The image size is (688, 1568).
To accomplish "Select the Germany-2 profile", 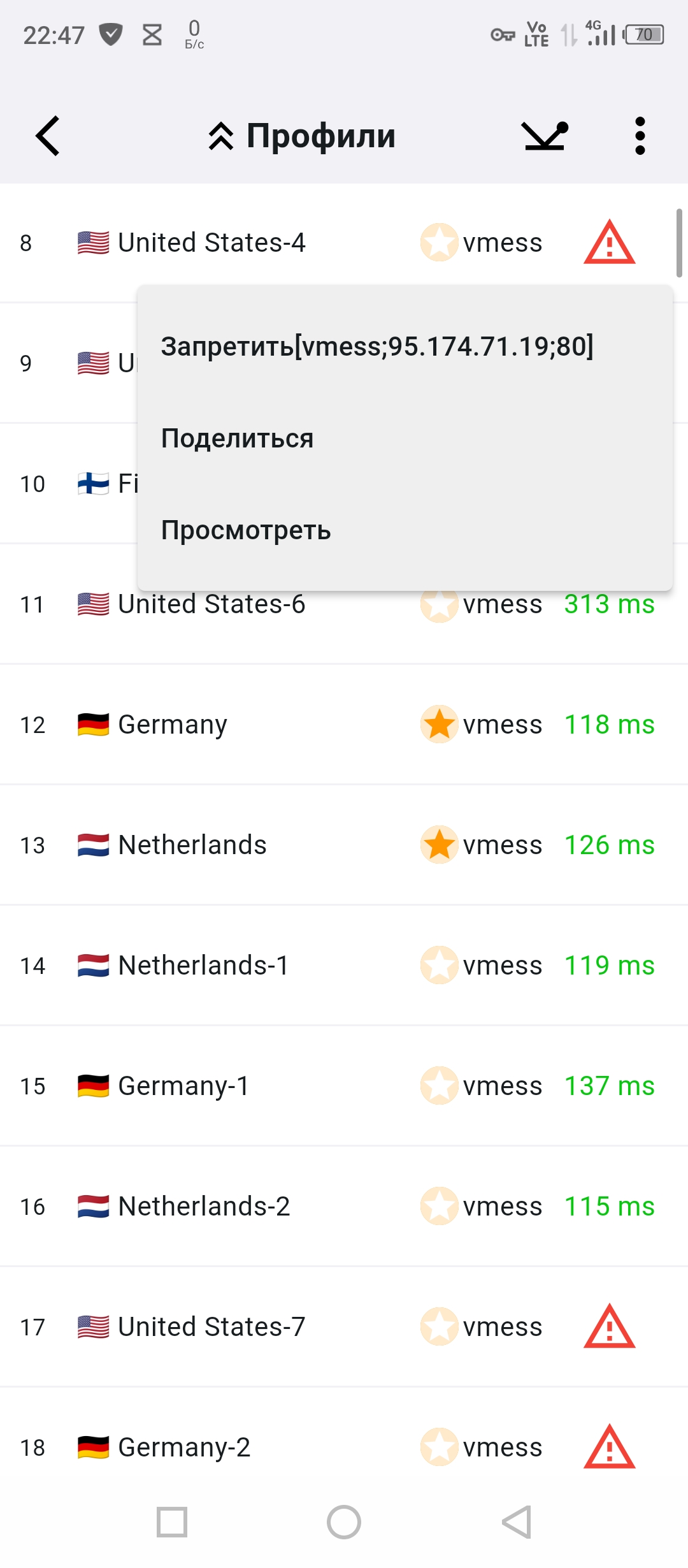I will [x=344, y=1448].
